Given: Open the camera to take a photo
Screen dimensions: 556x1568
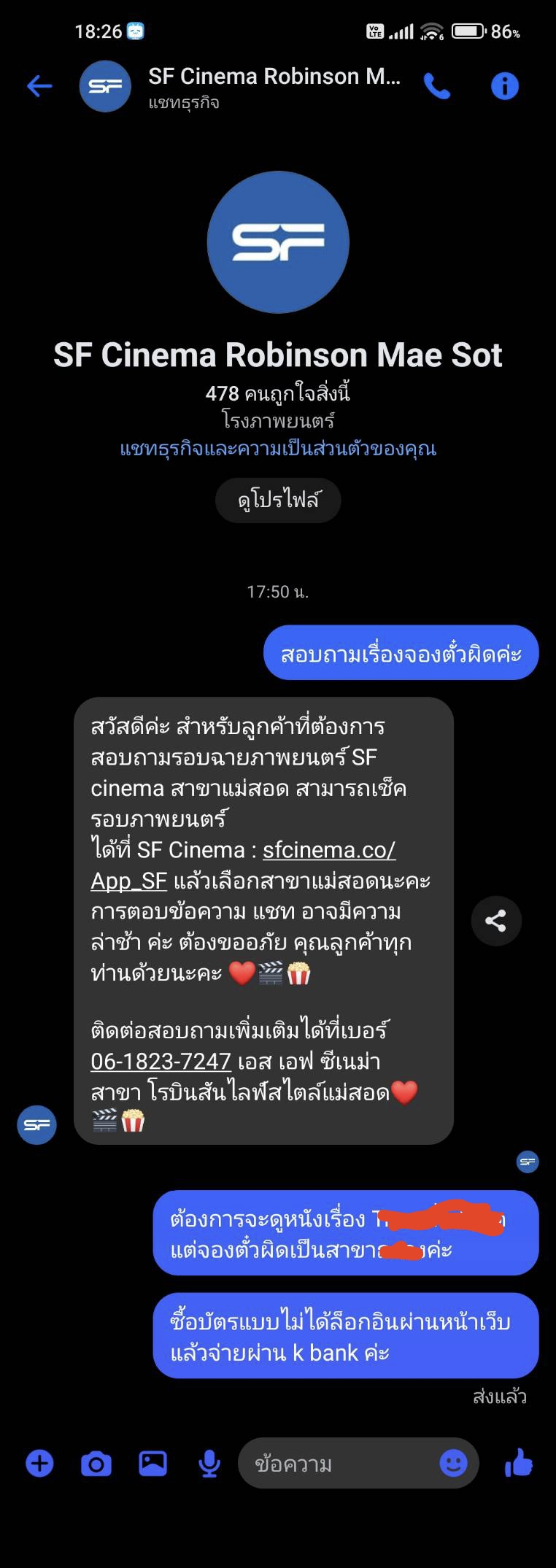Looking at the screenshot, I should tap(96, 1464).
